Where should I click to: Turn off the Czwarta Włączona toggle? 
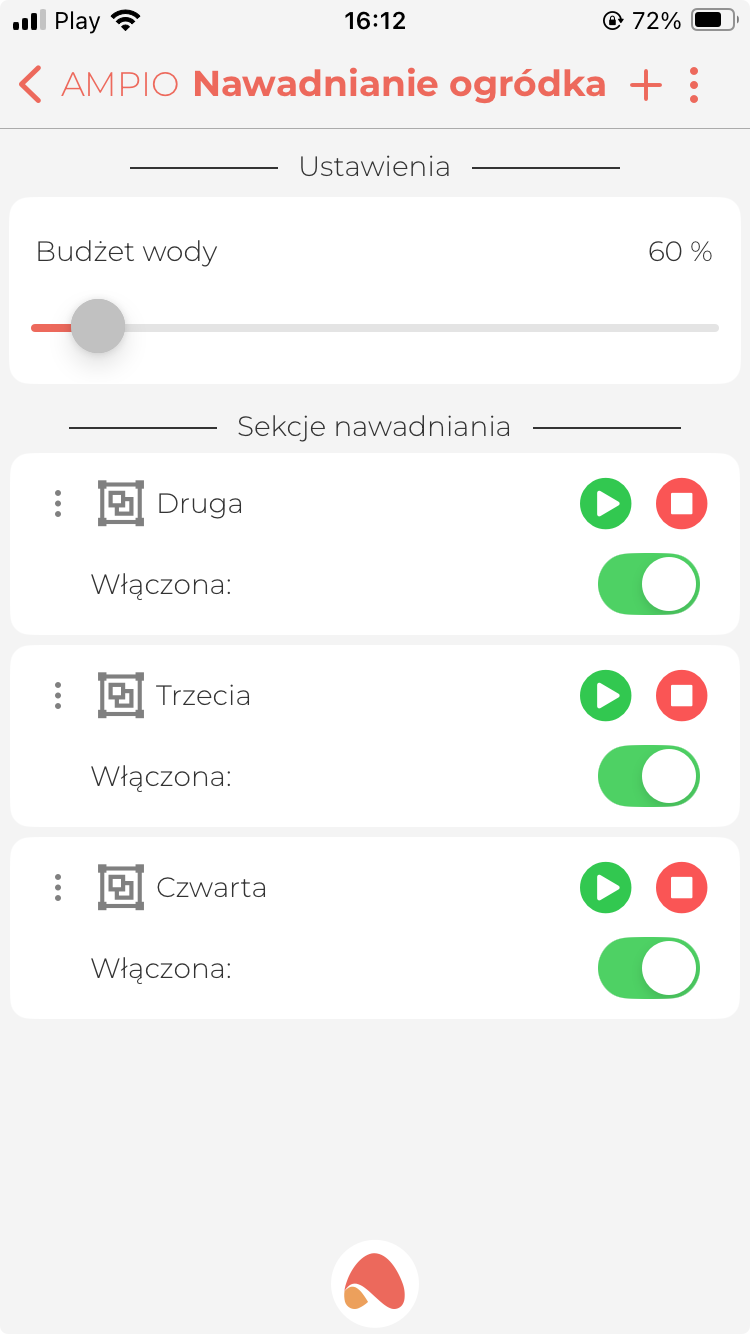648,968
